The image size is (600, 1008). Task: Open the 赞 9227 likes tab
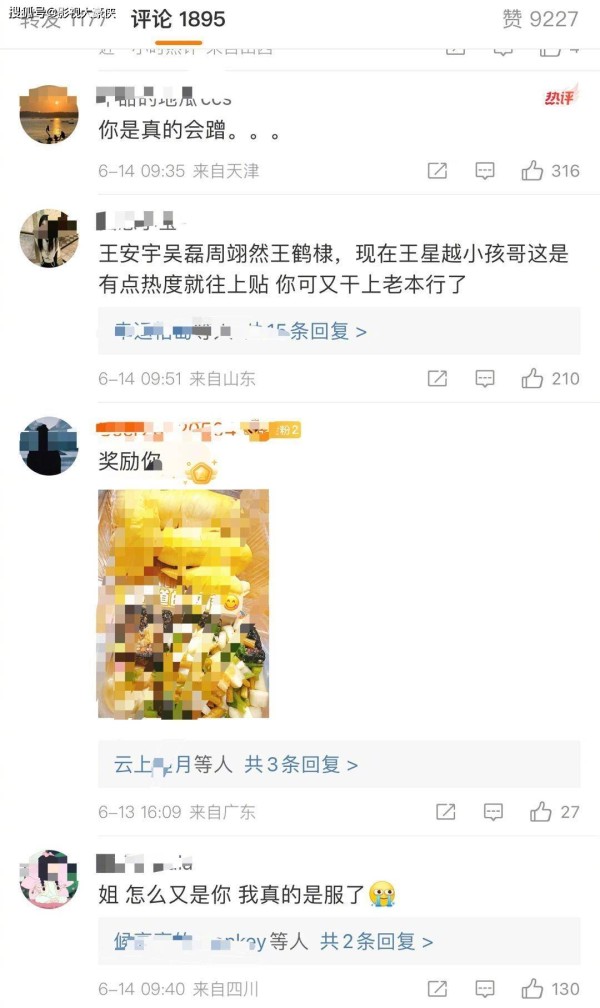[540, 19]
